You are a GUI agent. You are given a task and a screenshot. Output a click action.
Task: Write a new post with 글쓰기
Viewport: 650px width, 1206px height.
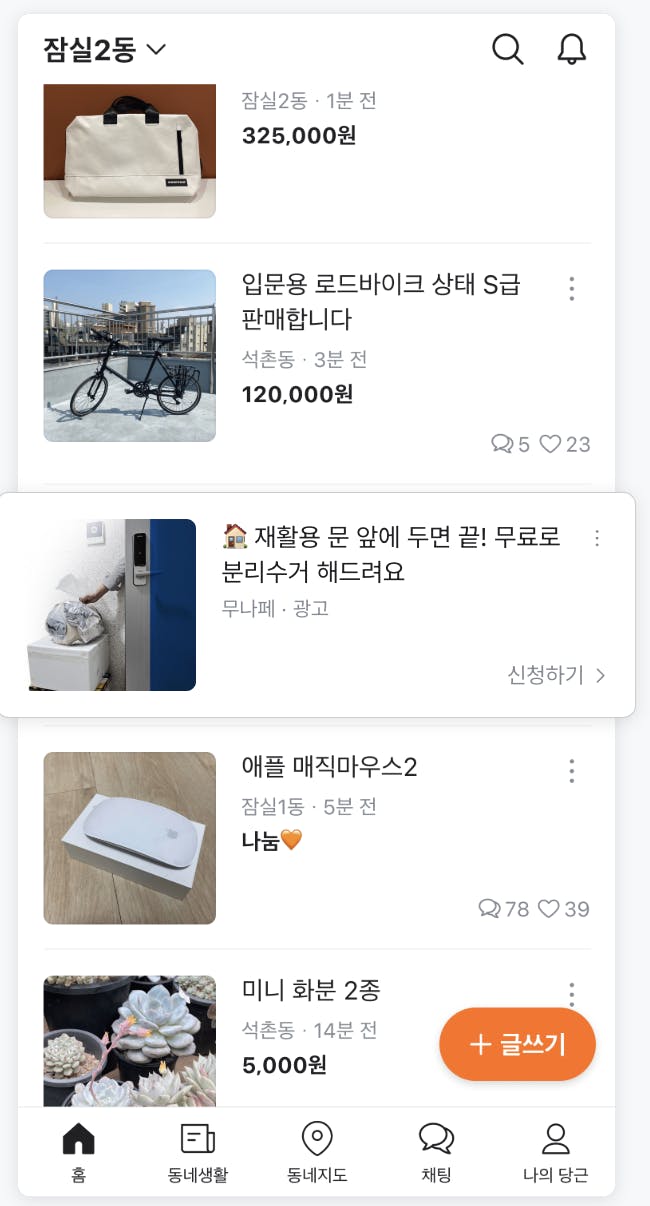click(x=517, y=1045)
